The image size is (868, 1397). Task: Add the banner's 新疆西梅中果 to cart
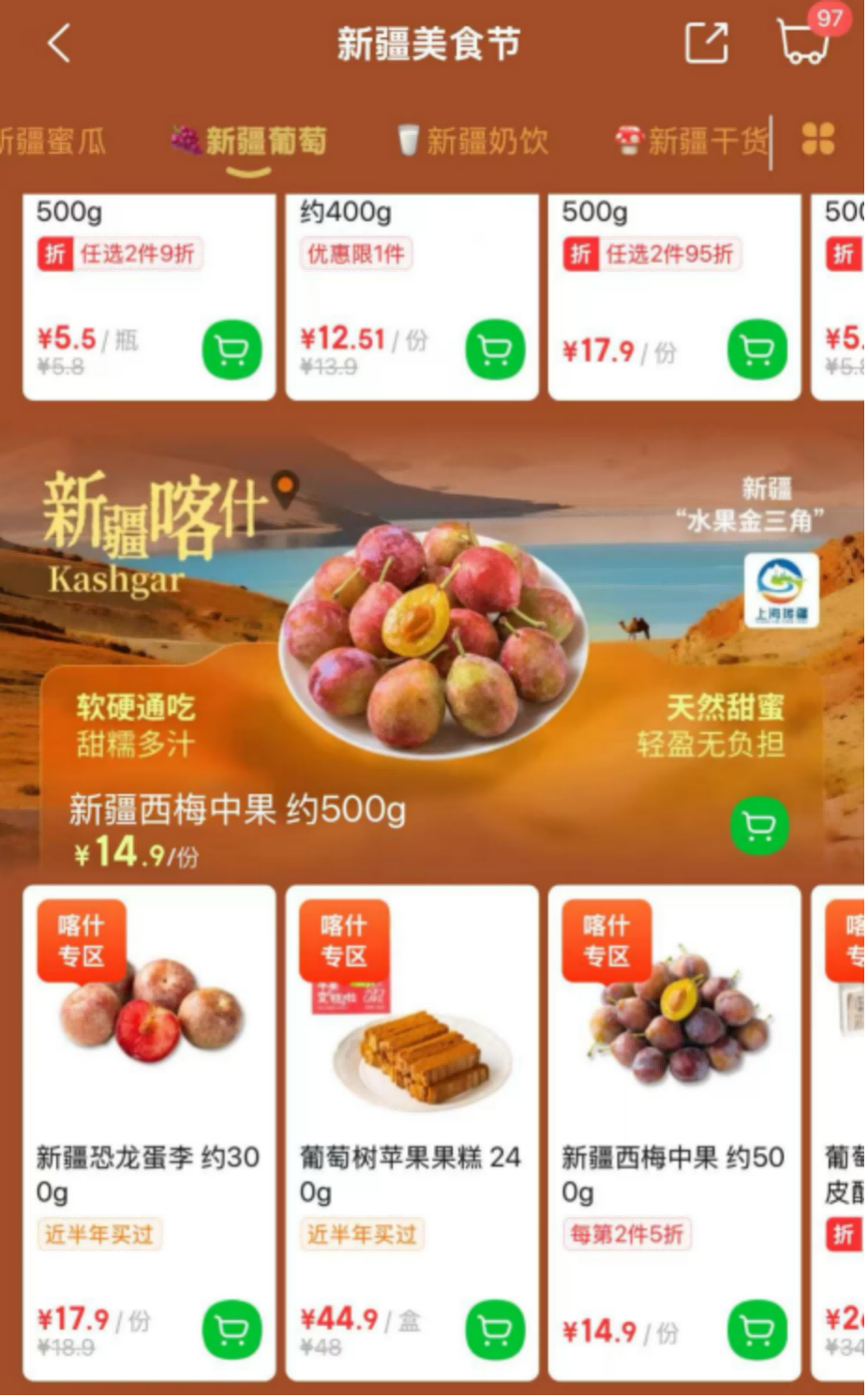point(759,826)
